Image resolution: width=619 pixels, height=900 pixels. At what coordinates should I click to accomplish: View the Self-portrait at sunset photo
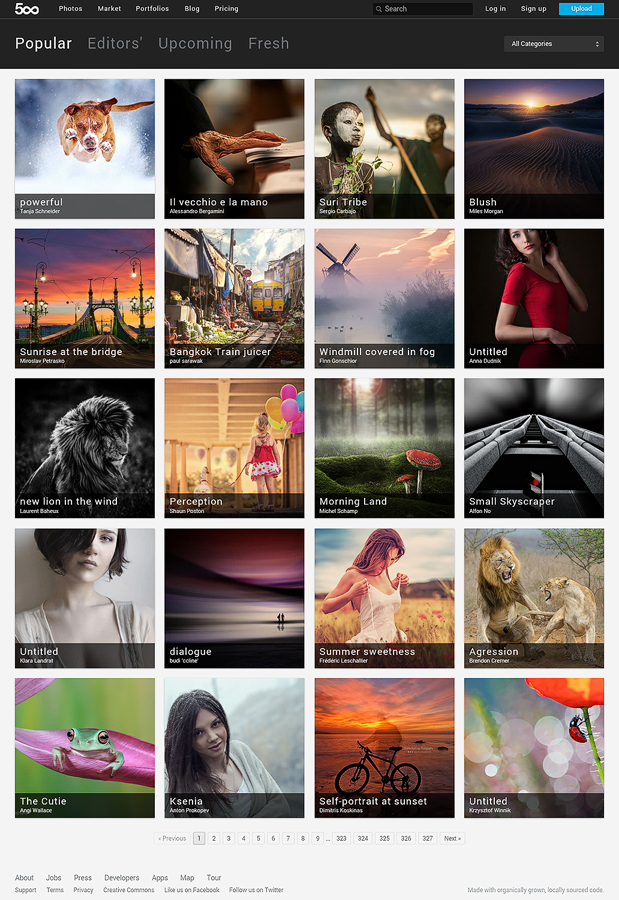click(384, 748)
